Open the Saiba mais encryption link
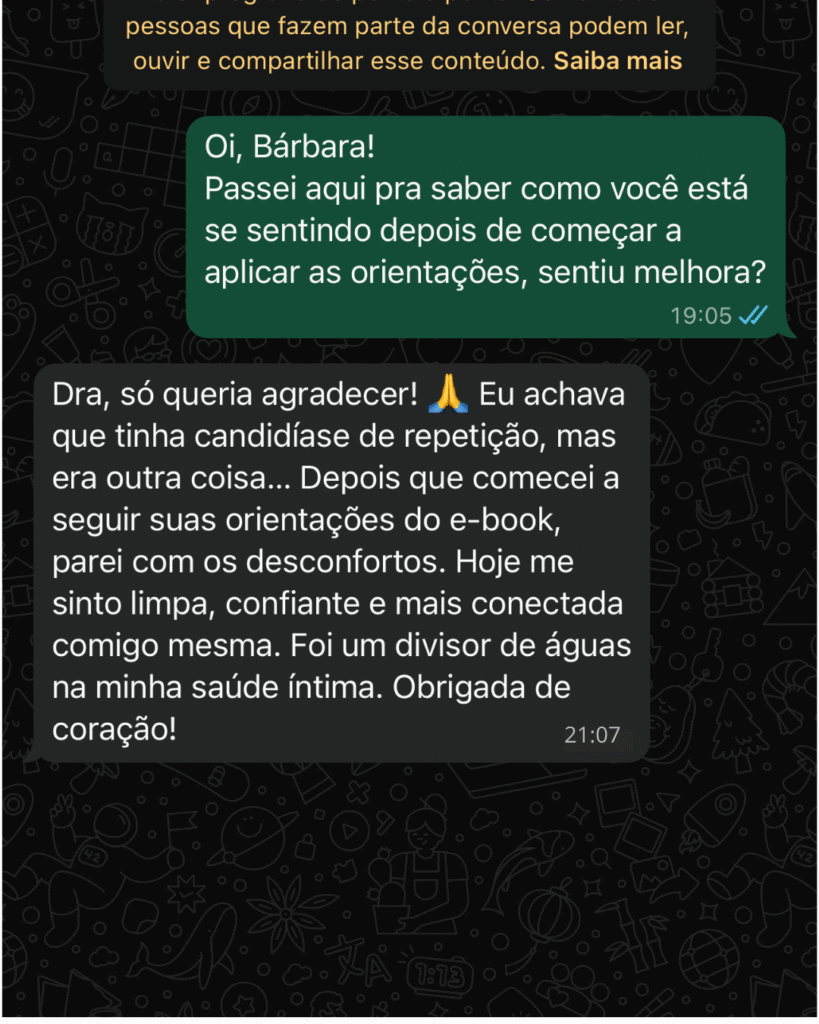The height and width of the screenshot is (1024, 819). [x=618, y=61]
